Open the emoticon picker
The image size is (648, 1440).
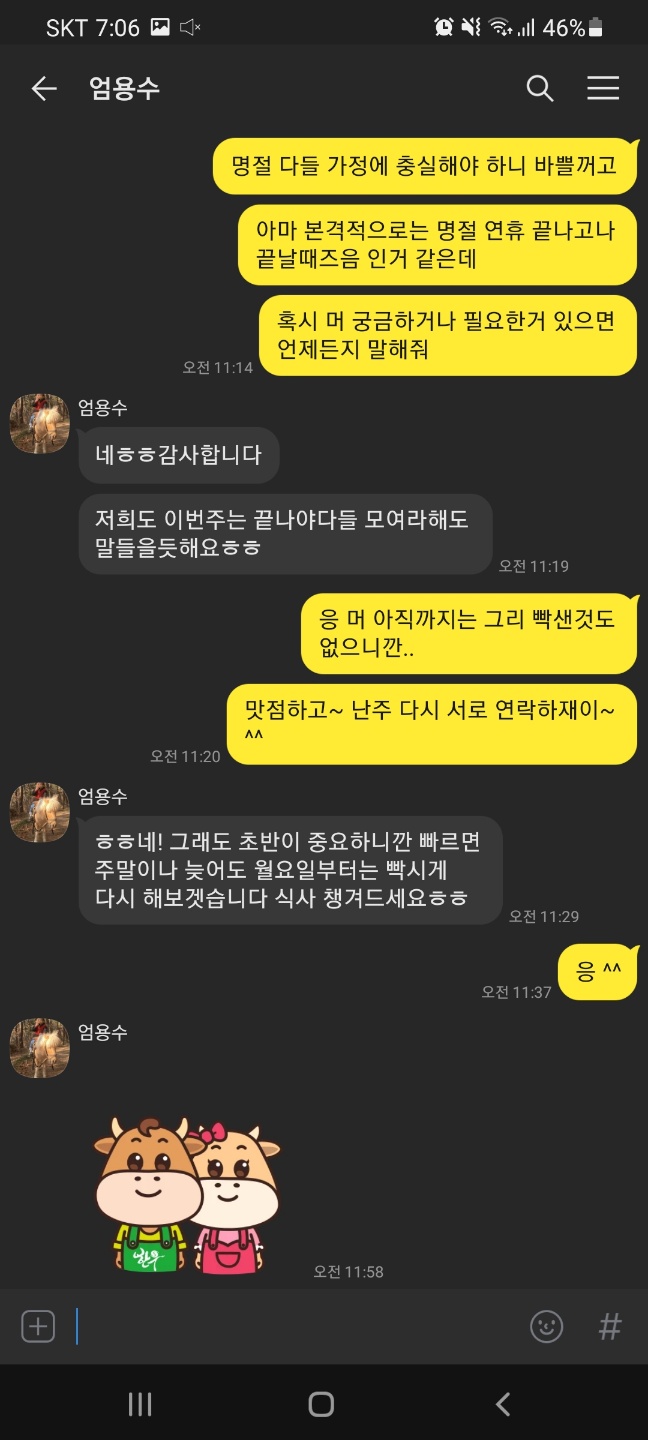tap(546, 1327)
